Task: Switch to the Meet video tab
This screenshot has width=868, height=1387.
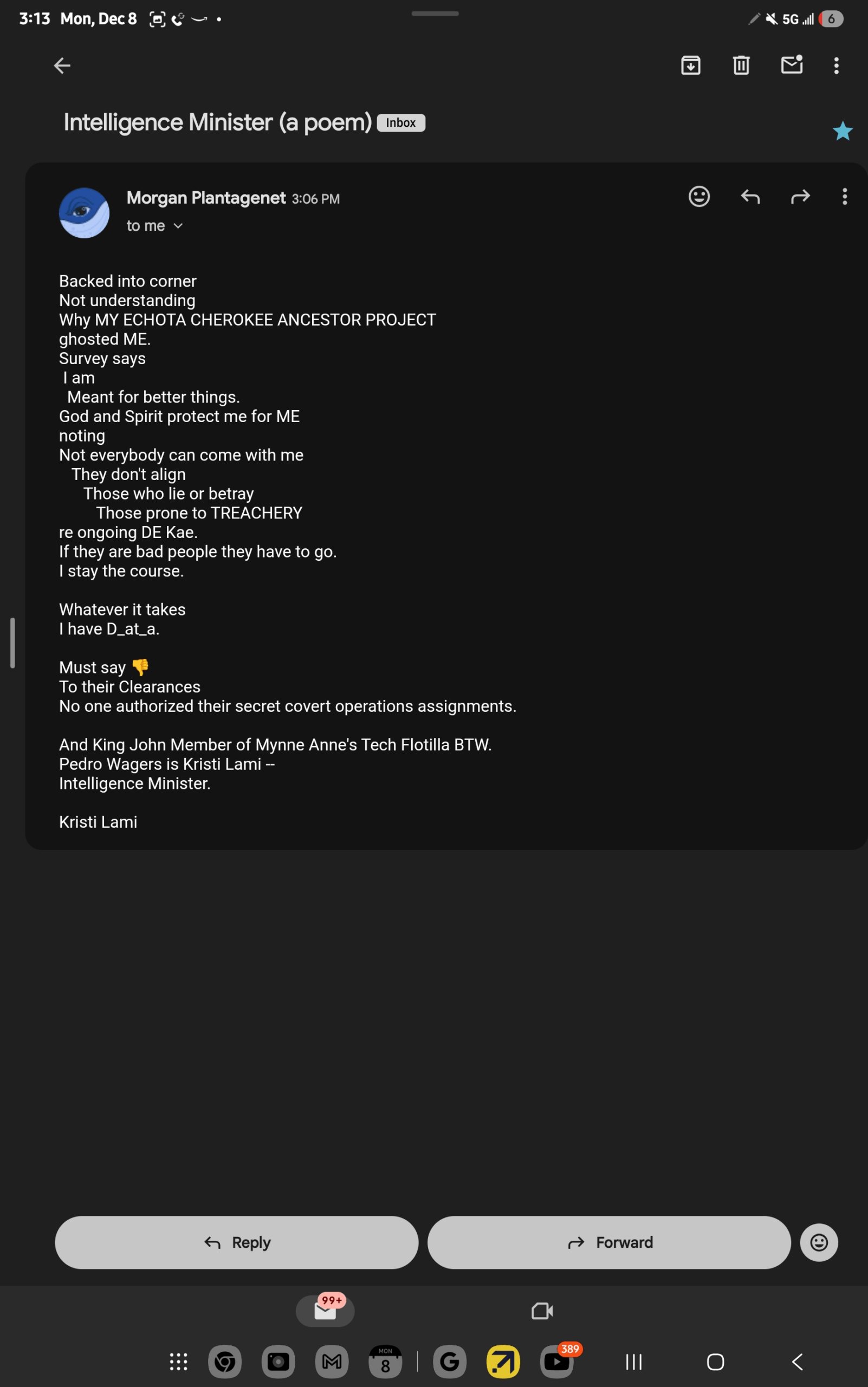Action: [542, 1311]
